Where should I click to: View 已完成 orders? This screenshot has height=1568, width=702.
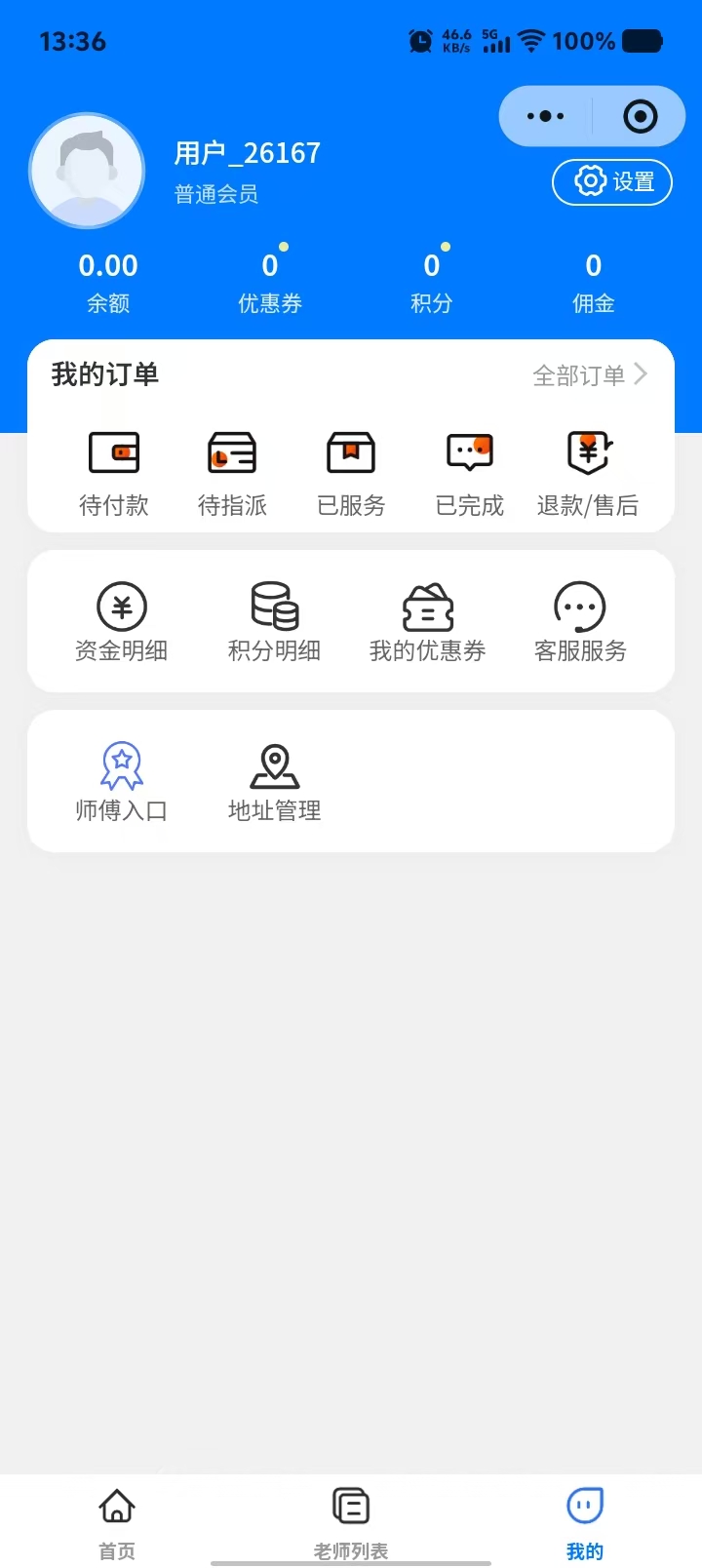coord(470,474)
